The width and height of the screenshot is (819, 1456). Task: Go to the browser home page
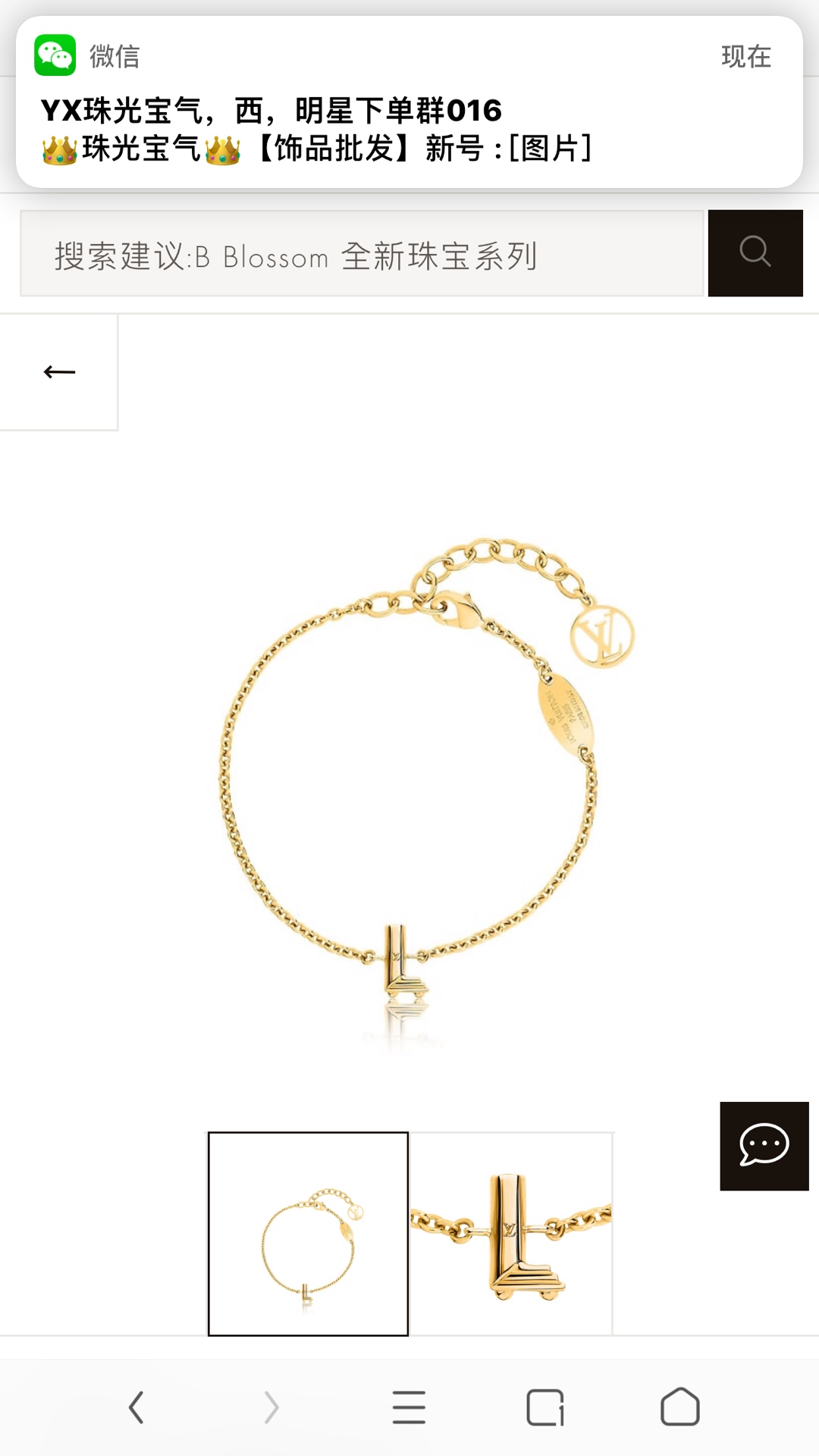(680, 1407)
